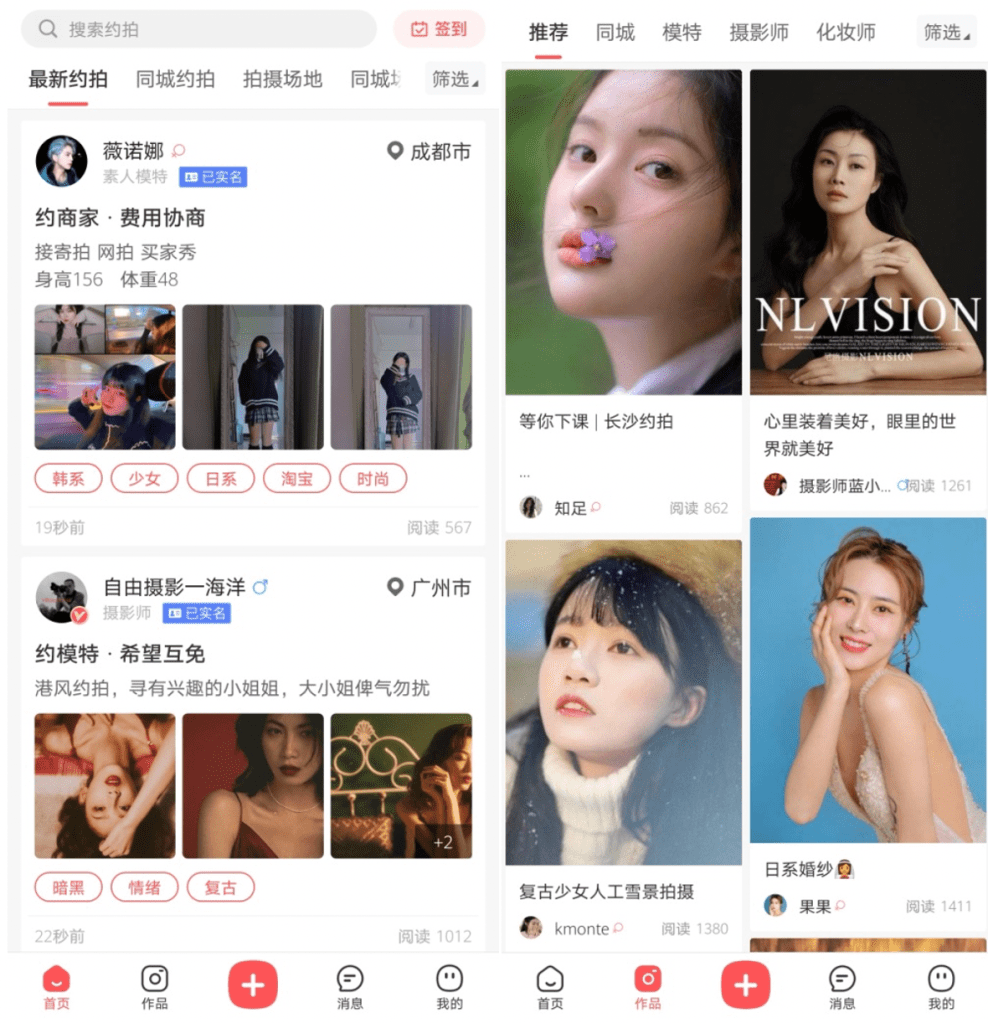
Task: Open 自由摄影一海洋's 约模特 post
Action: (120, 654)
